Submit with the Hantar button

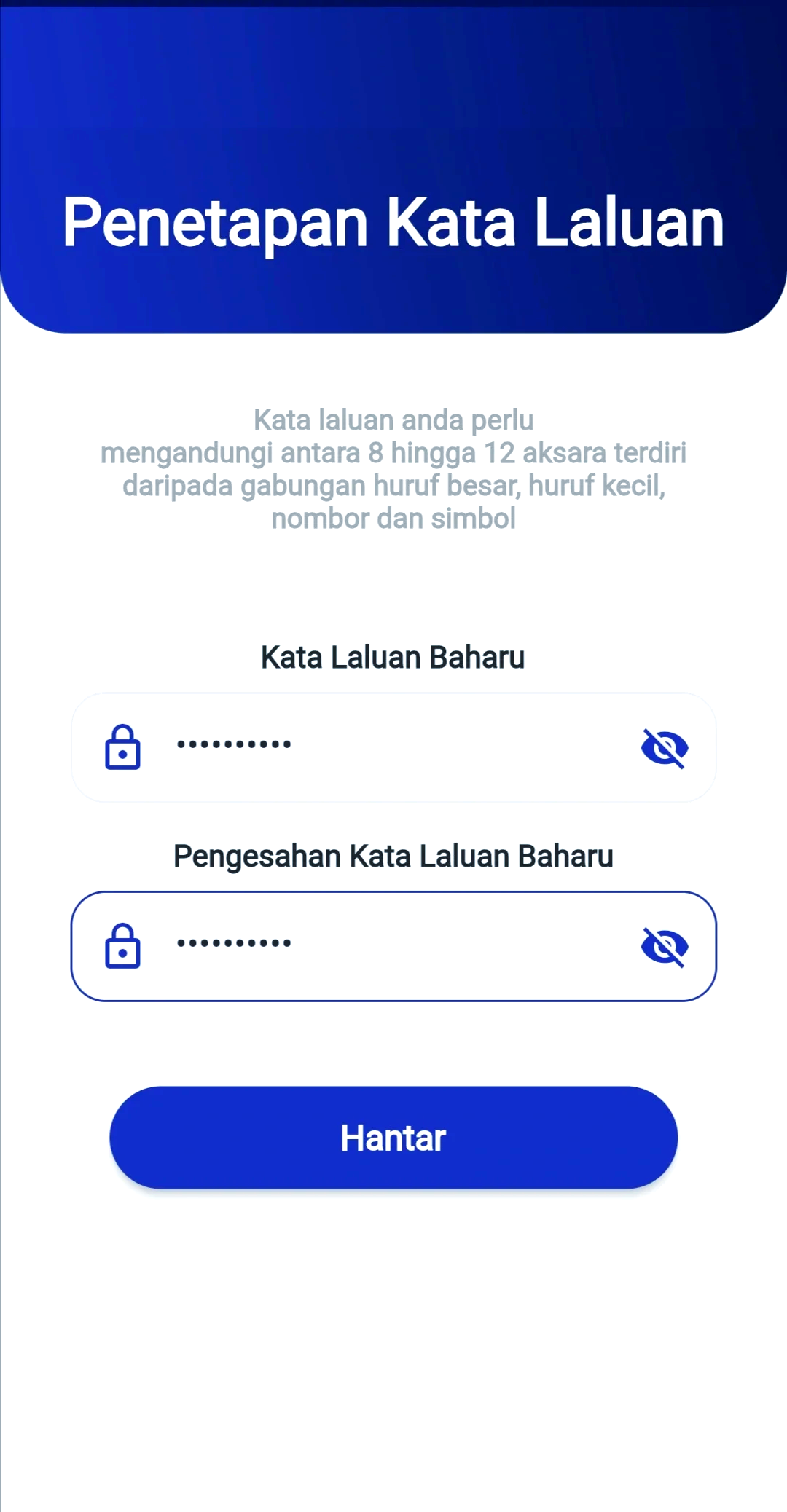pos(393,1138)
